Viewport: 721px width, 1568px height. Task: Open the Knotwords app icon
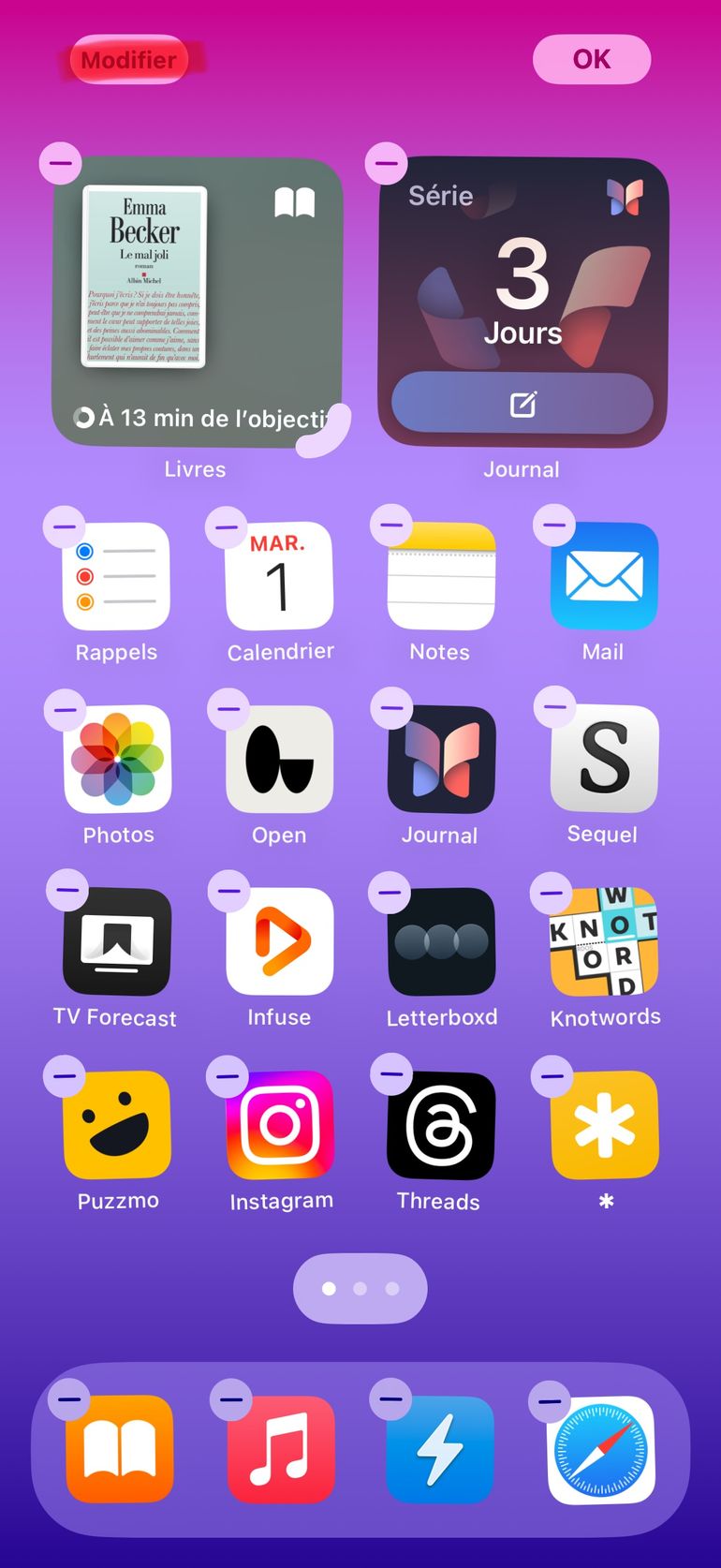604,941
